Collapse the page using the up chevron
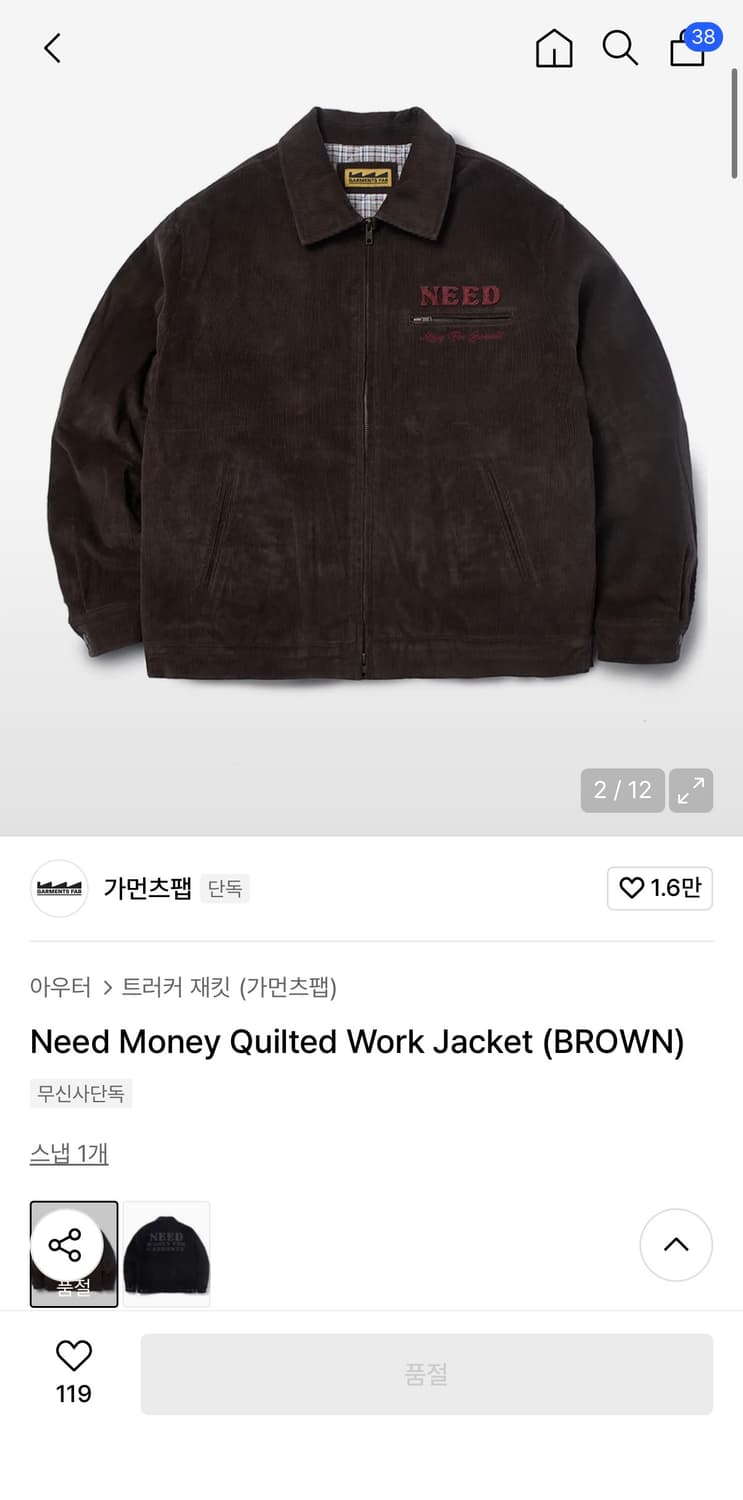The width and height of the screenshot is (743, 1500). [x=676, y=1245]
